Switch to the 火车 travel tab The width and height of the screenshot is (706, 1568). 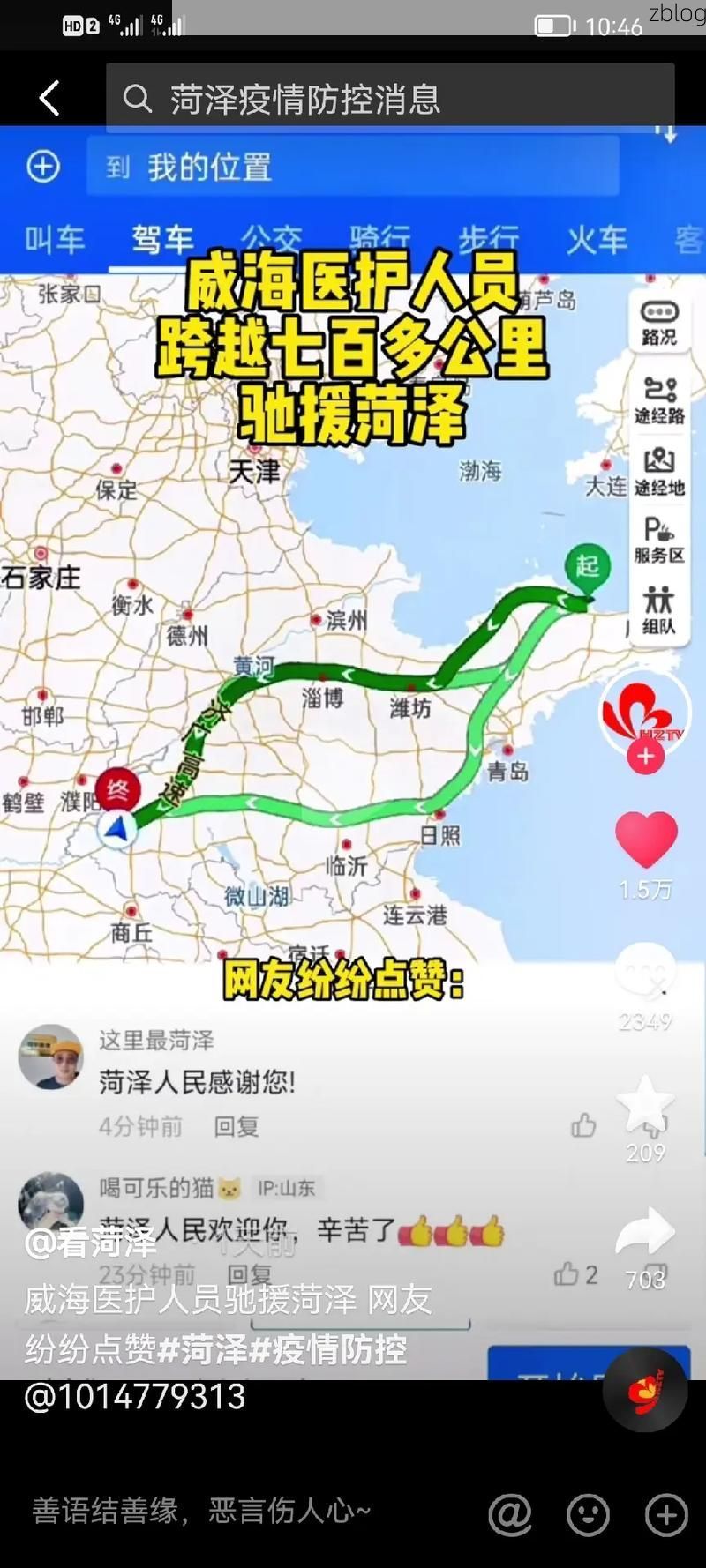click(595, 236)
